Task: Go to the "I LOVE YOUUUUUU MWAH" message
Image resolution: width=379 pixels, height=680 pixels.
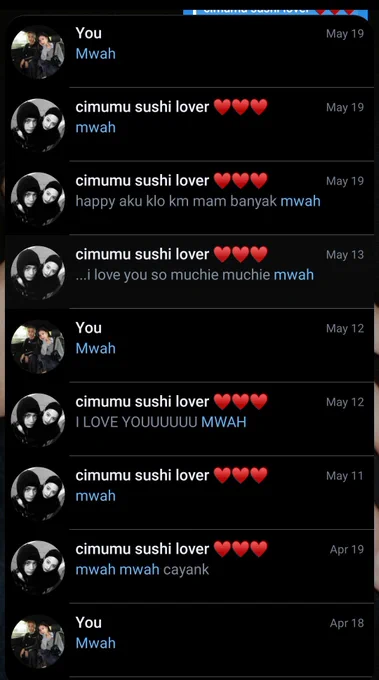Action: [x=190, y=419]
